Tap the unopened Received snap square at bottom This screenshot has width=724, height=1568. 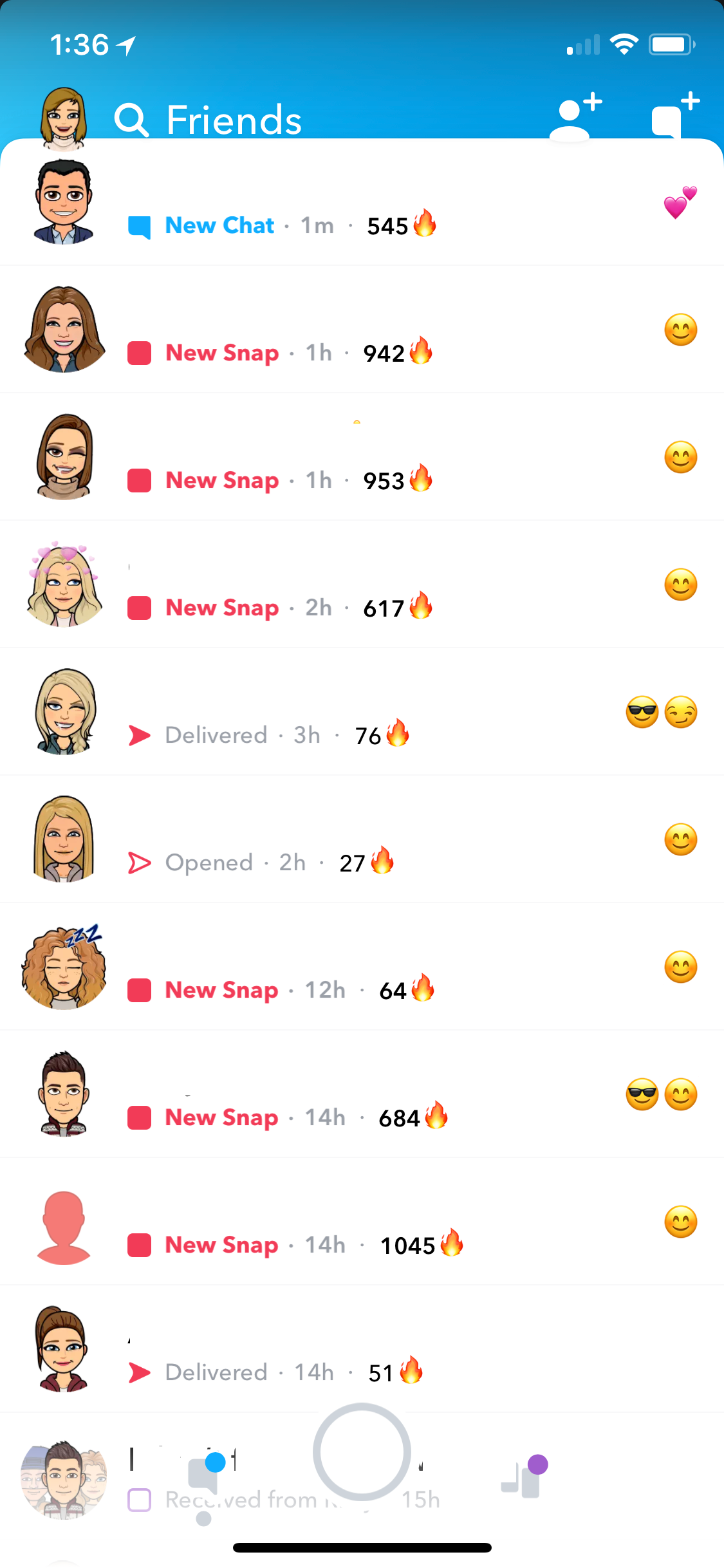[140, 1500]
